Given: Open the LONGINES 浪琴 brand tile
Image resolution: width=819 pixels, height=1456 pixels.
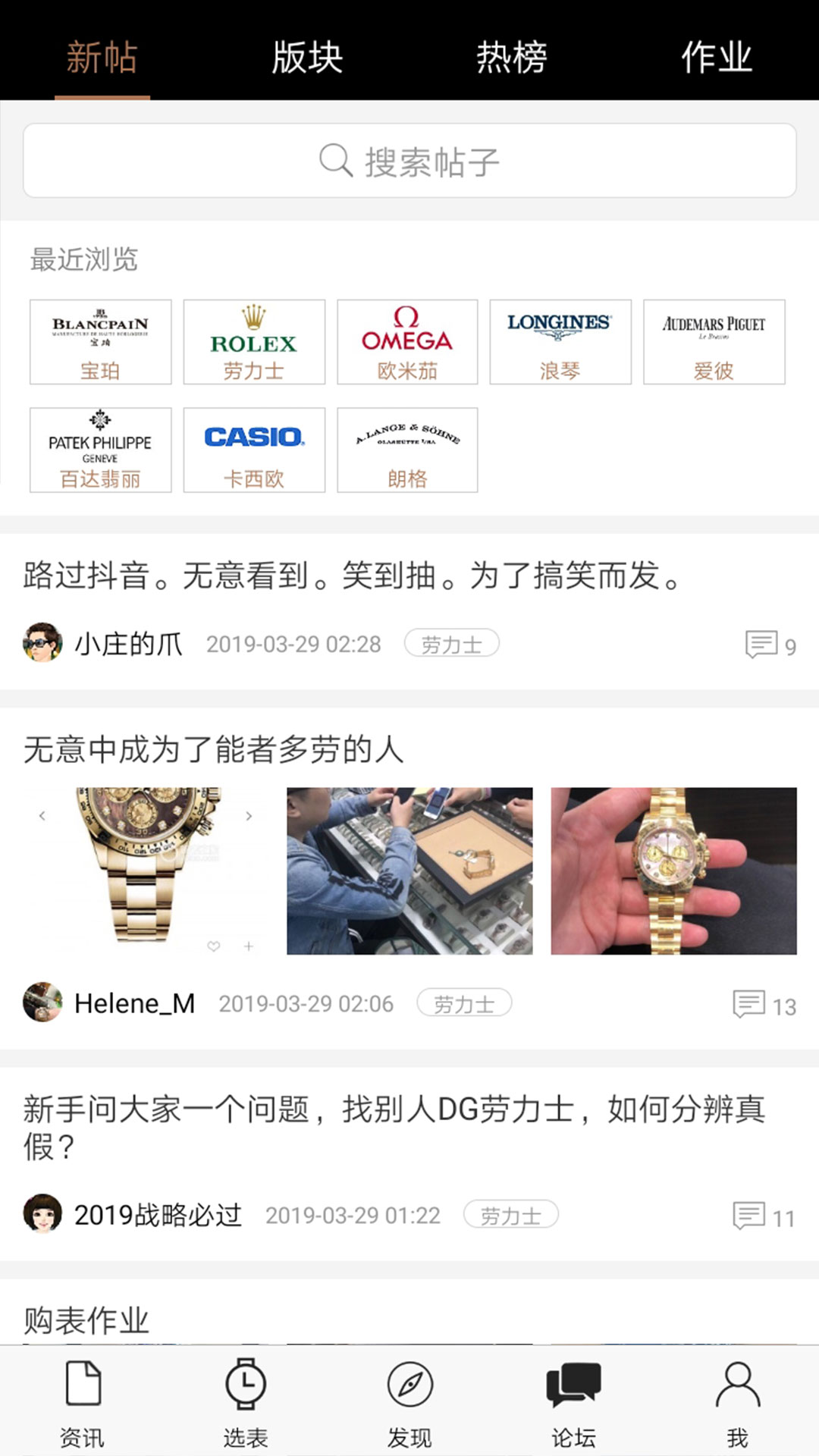Looking at the screenshot, I should (561, 341).
